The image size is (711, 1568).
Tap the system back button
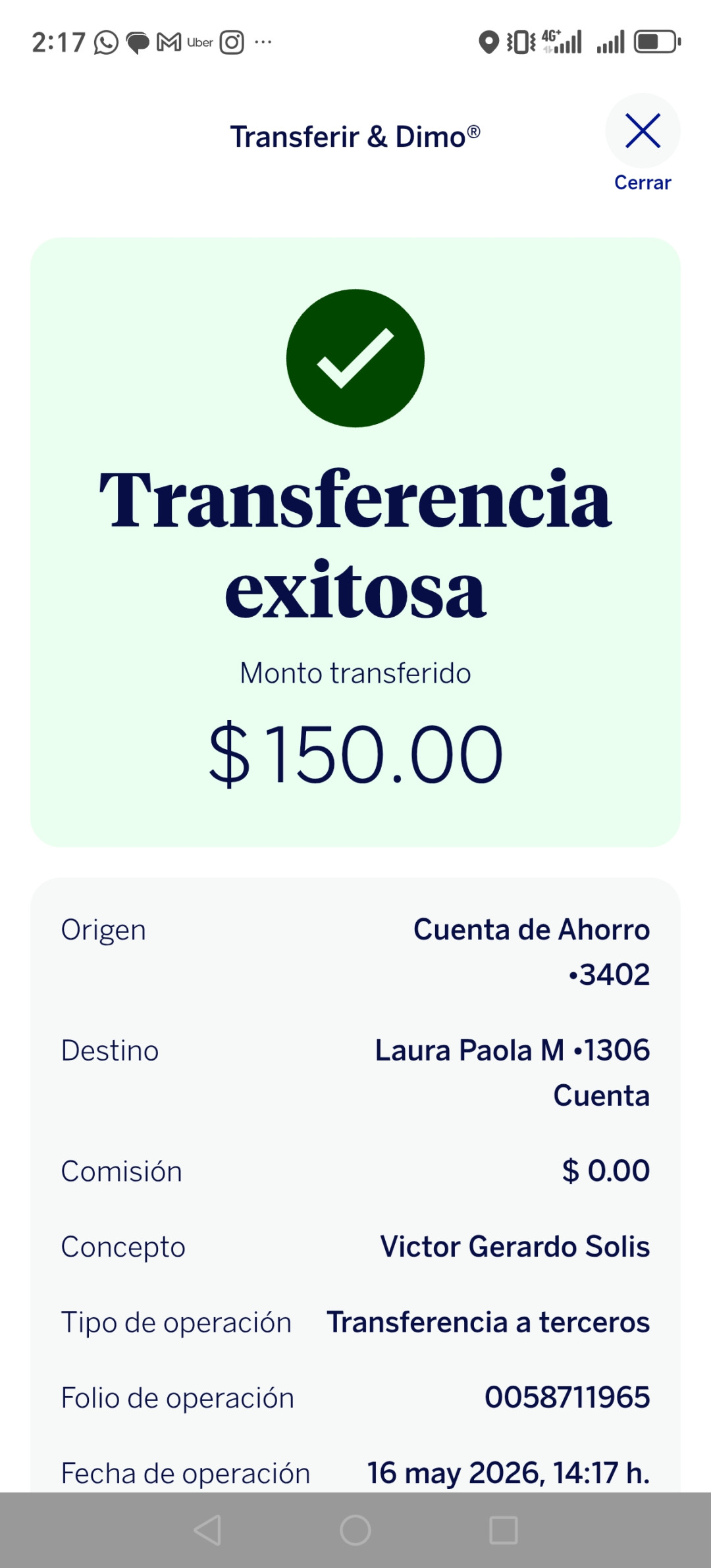(x=207, y=1530)
